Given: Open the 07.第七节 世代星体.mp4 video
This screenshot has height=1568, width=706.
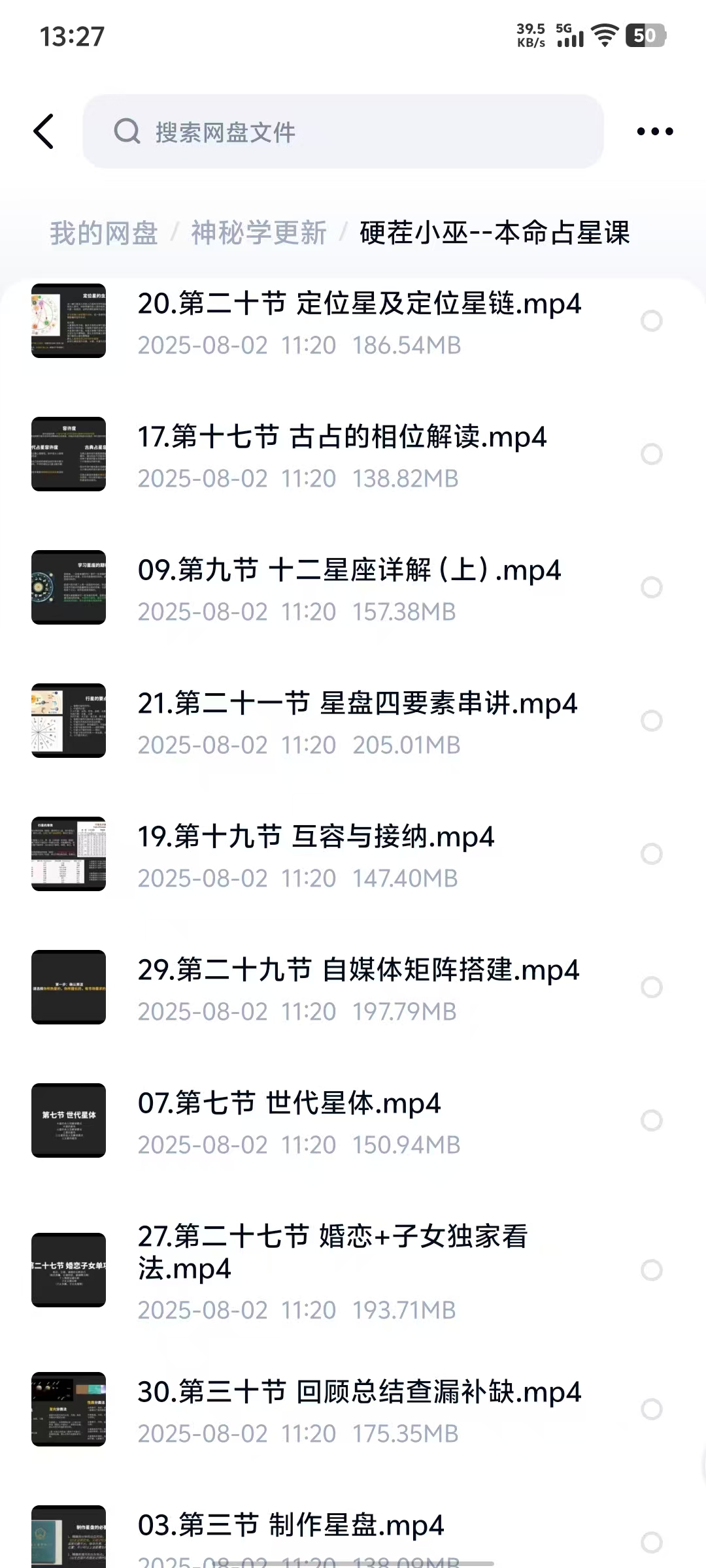Looking at the screenshot, I should tap(289, 1103).
